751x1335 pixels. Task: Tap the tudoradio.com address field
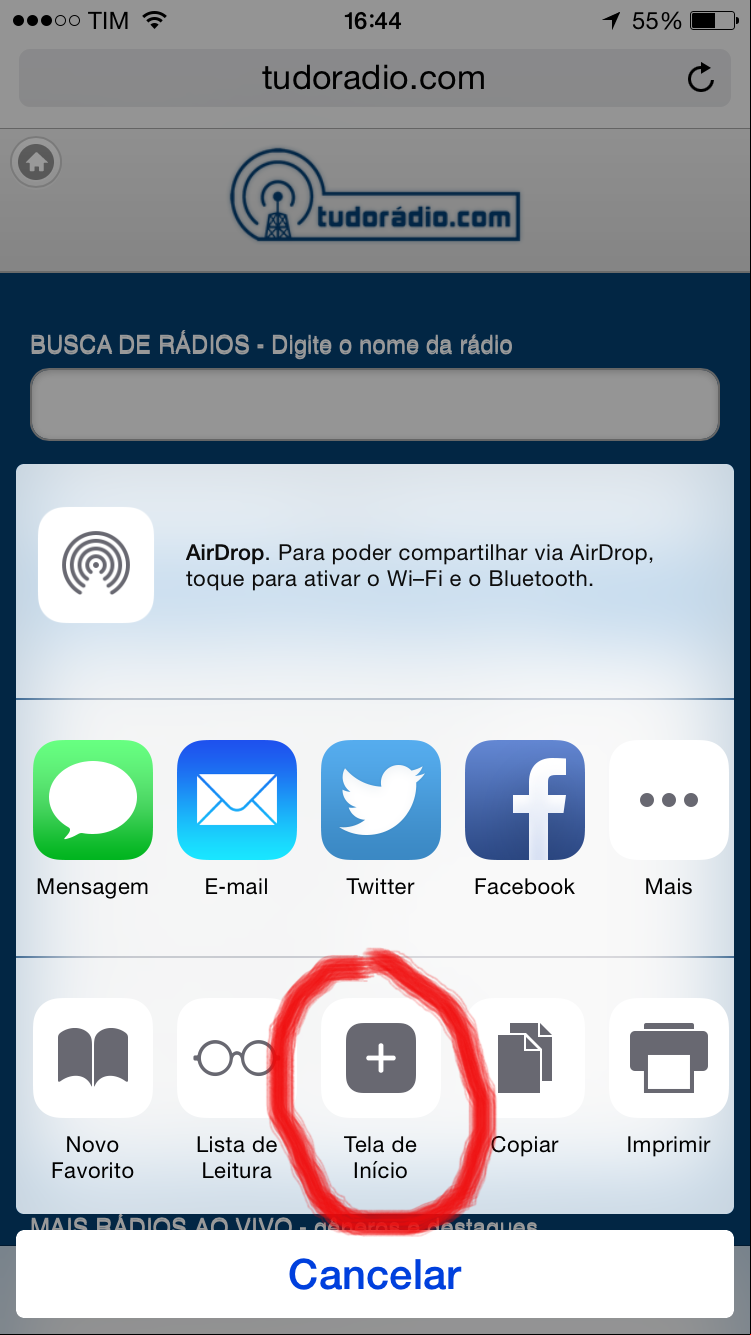[373, 78]
